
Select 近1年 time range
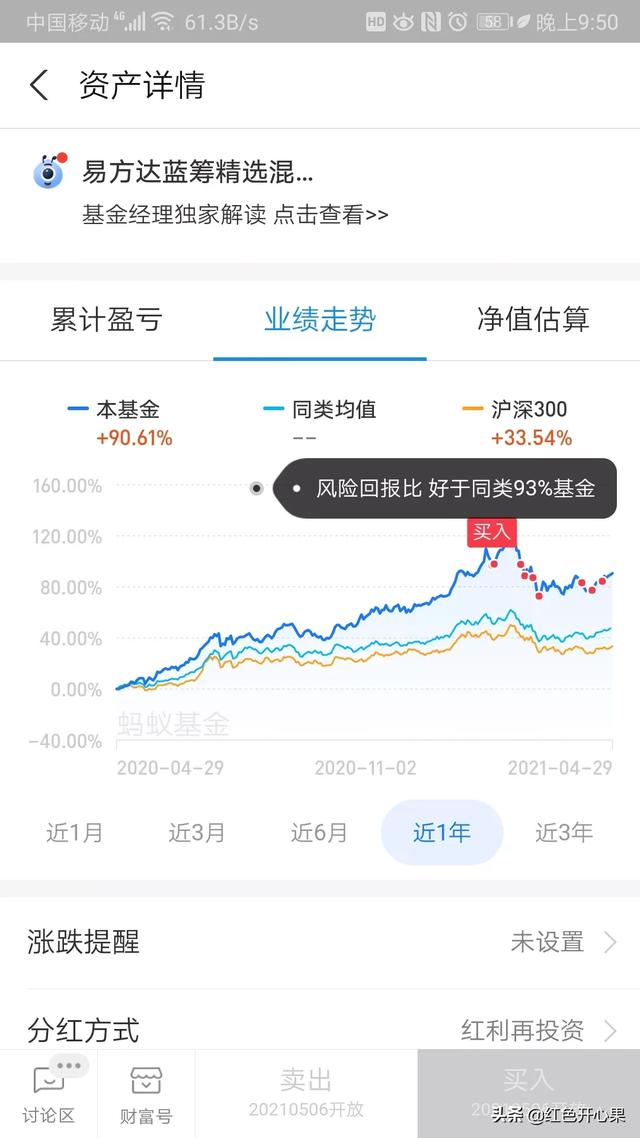442,832
